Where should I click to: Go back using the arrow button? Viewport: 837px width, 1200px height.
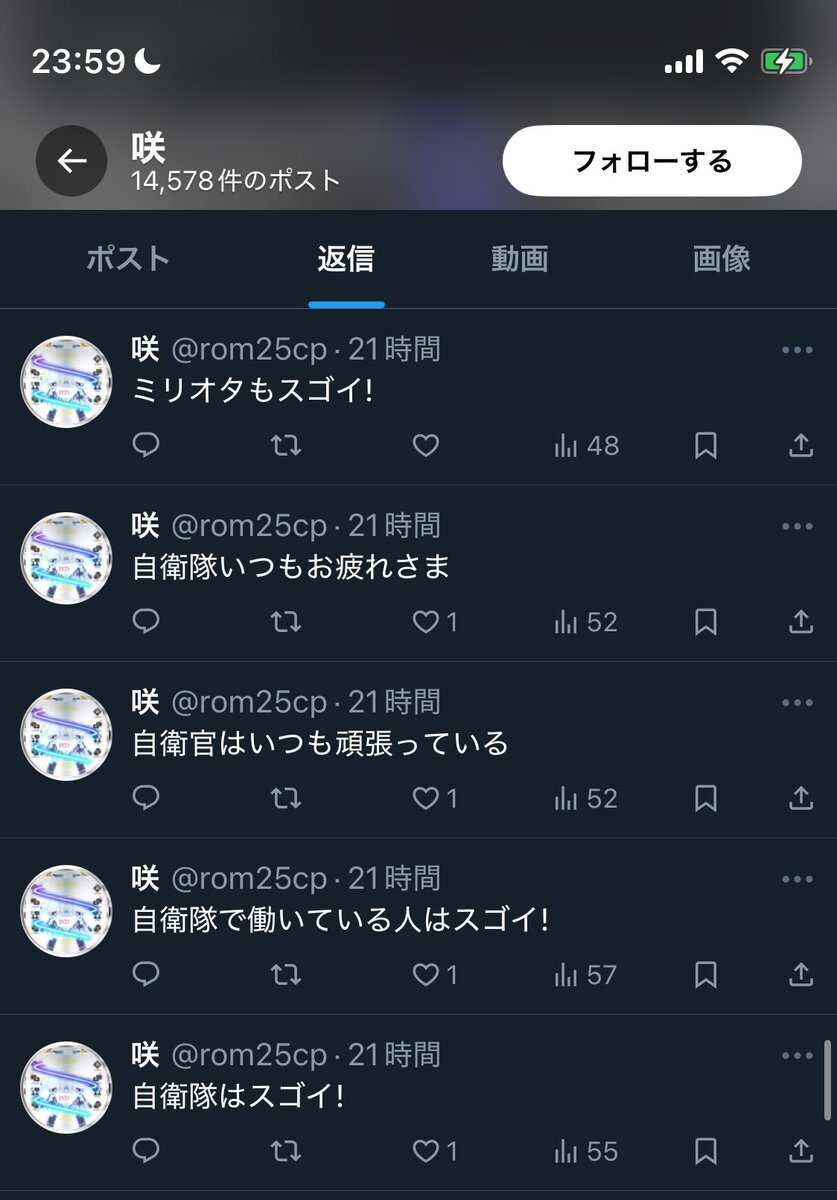click(71, 161)
